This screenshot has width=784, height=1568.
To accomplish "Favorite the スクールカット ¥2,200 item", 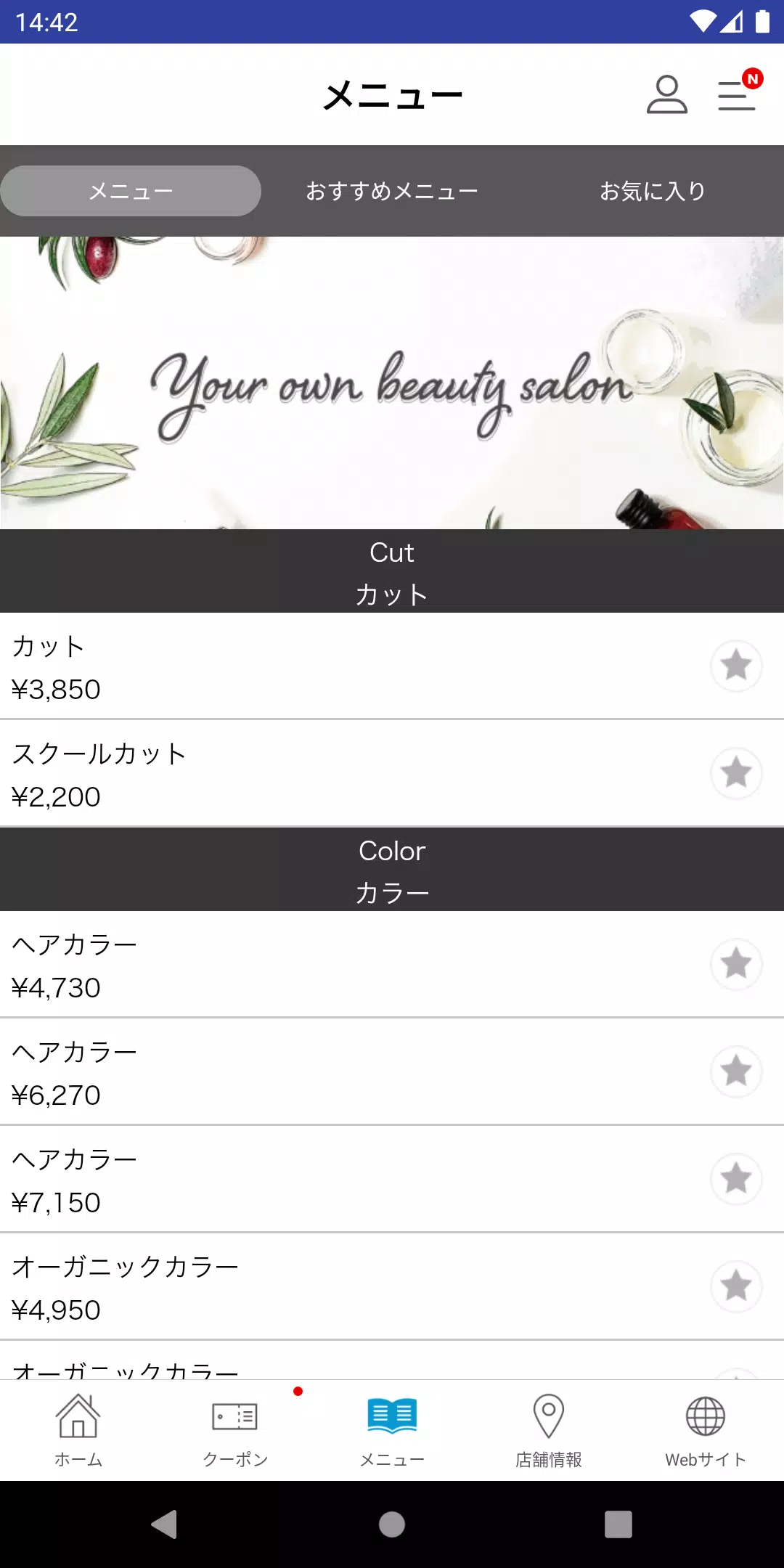I will (x=736, y=772).
